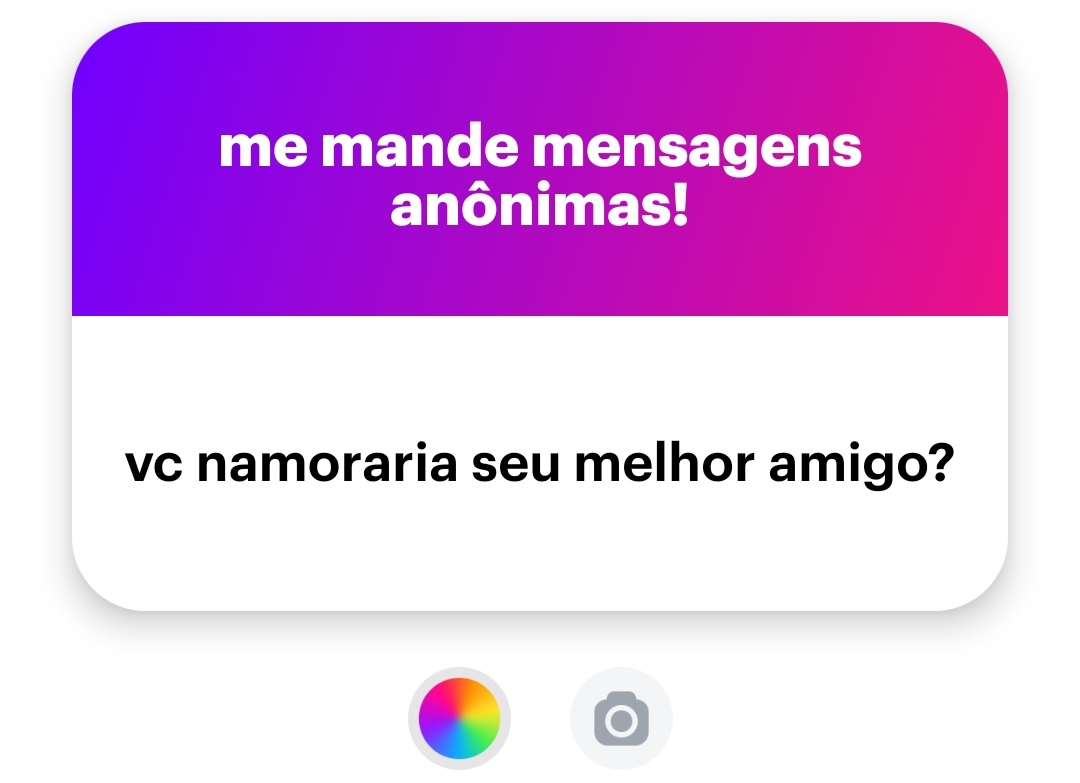This screenshot has height=783, width=1080.
Task: Open the rainbow color wheel picker
Action: 459,719
